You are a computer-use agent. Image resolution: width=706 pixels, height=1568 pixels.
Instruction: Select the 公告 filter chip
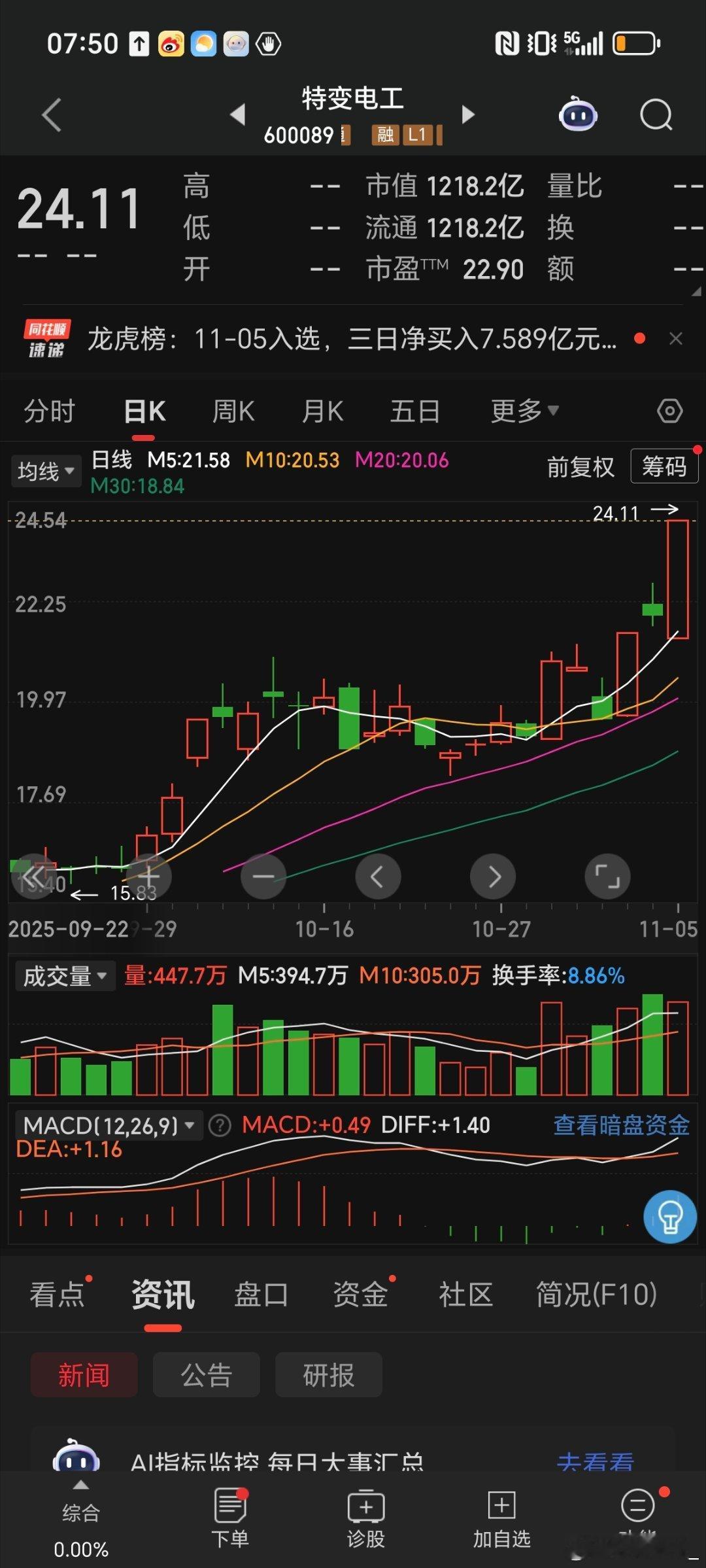point(206,1374)
